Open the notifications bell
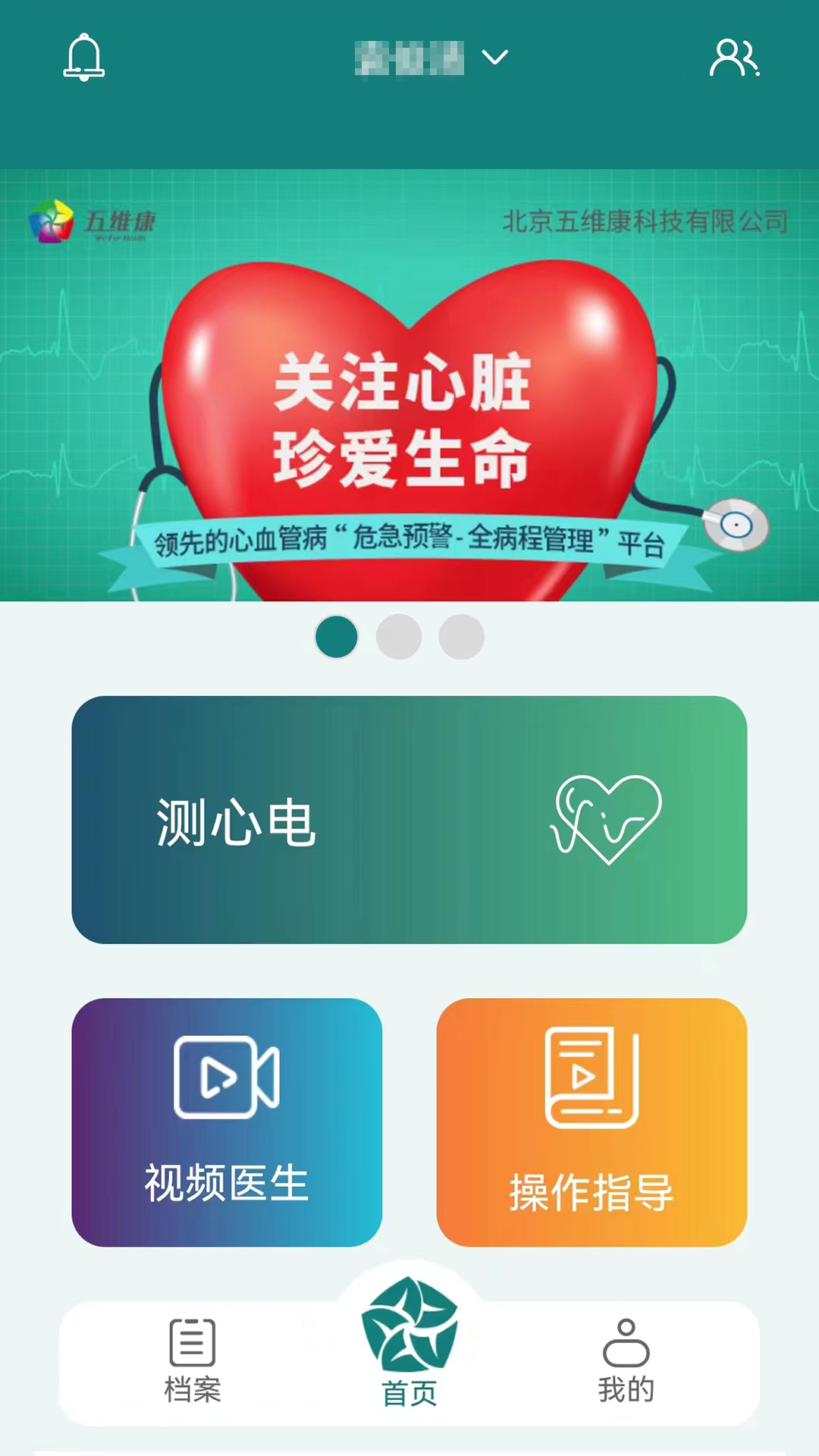The height and width of the screenshot is (1456, 819). click(x=83, y=57)
